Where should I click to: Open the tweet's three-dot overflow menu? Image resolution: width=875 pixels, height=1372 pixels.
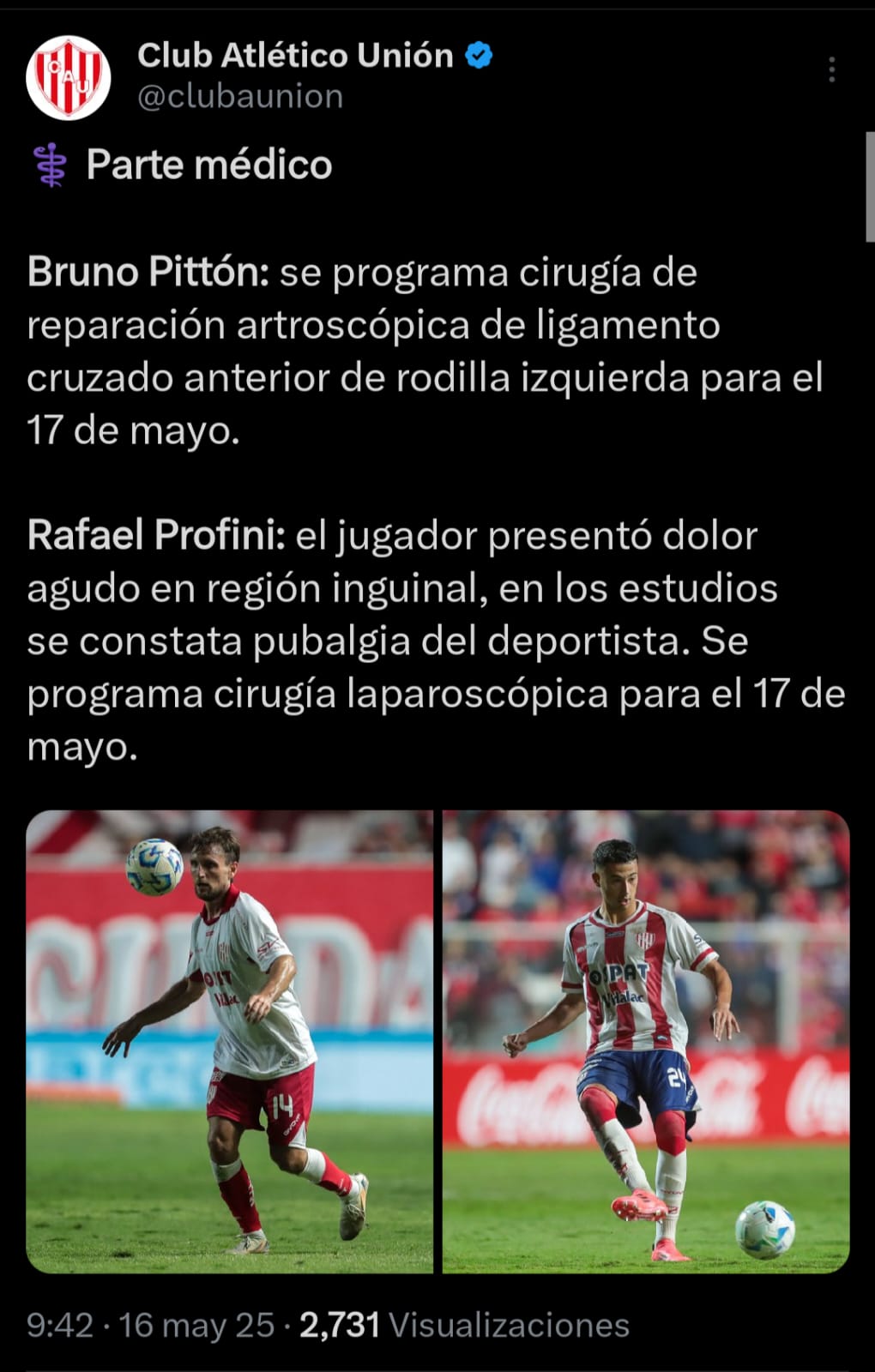(831, 69)
